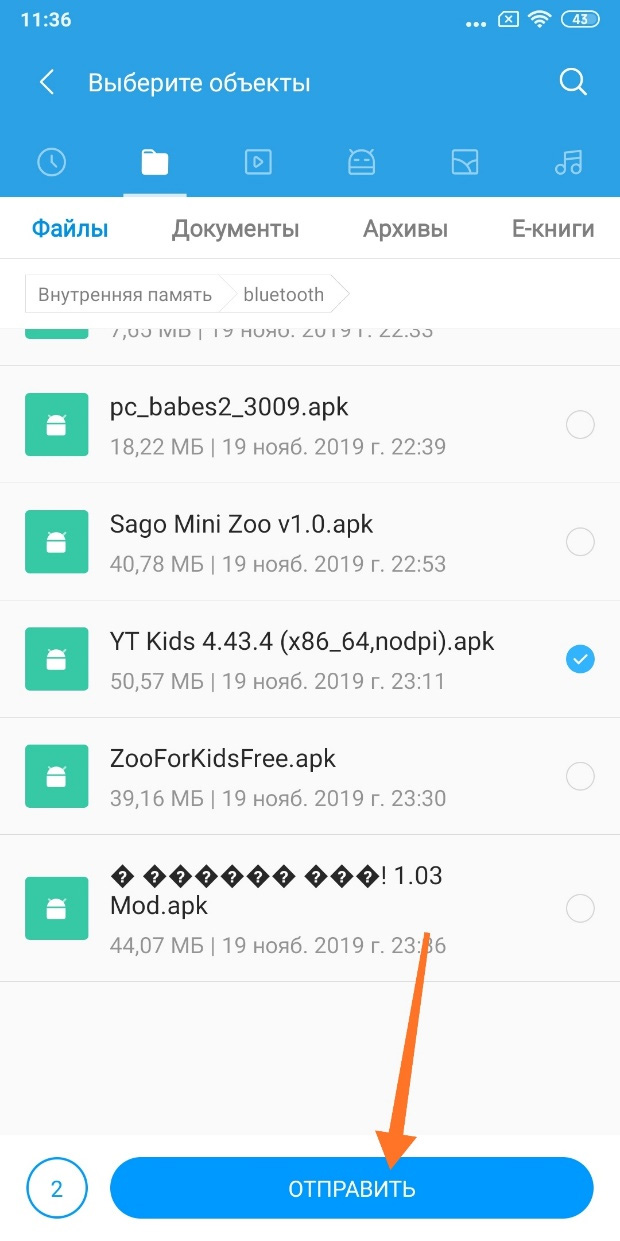Screen dimensions: 620x1241
Task: Select the Архивы sub-tab
Action: click(x=405, y=229)
